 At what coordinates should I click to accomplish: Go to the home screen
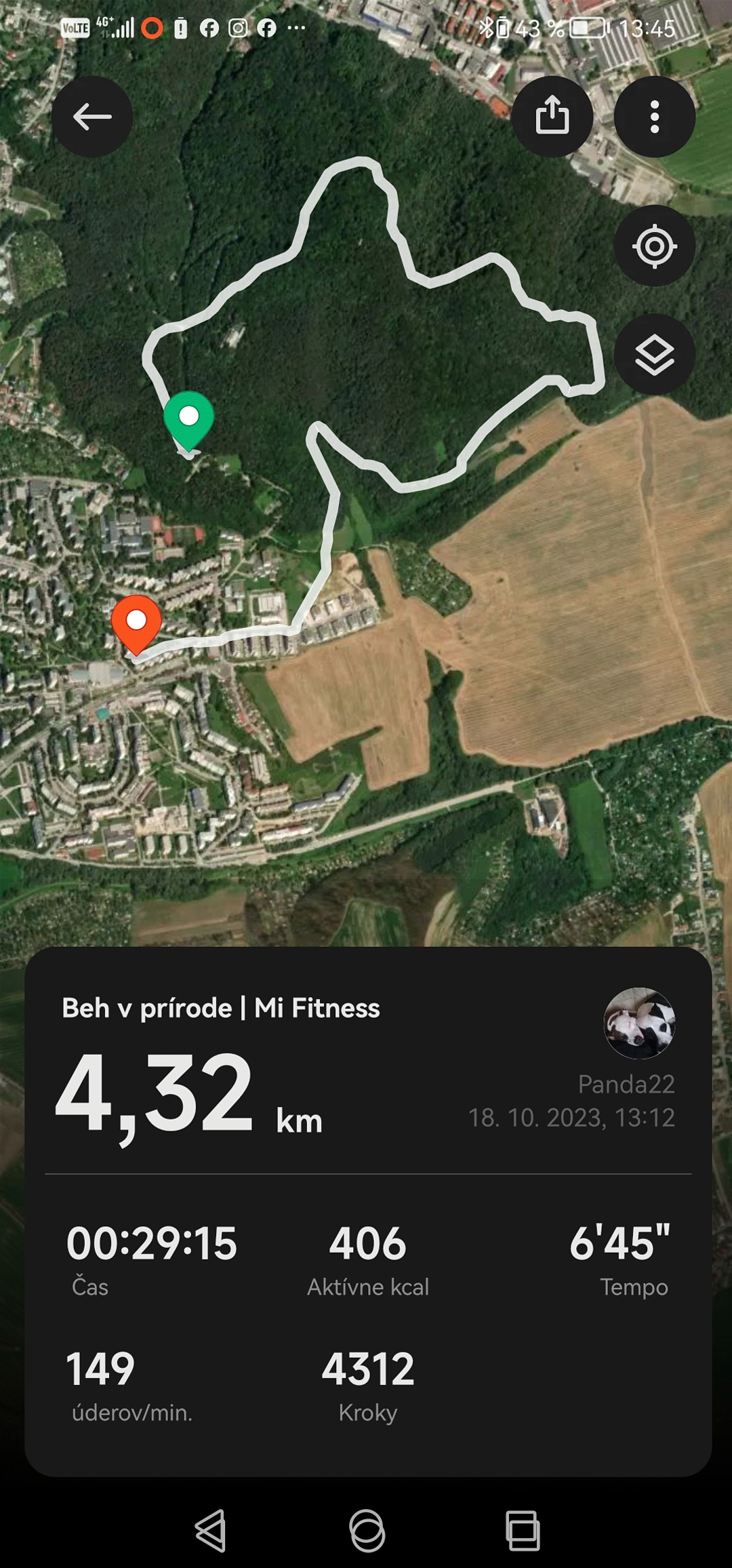[x=367, y=1531]
